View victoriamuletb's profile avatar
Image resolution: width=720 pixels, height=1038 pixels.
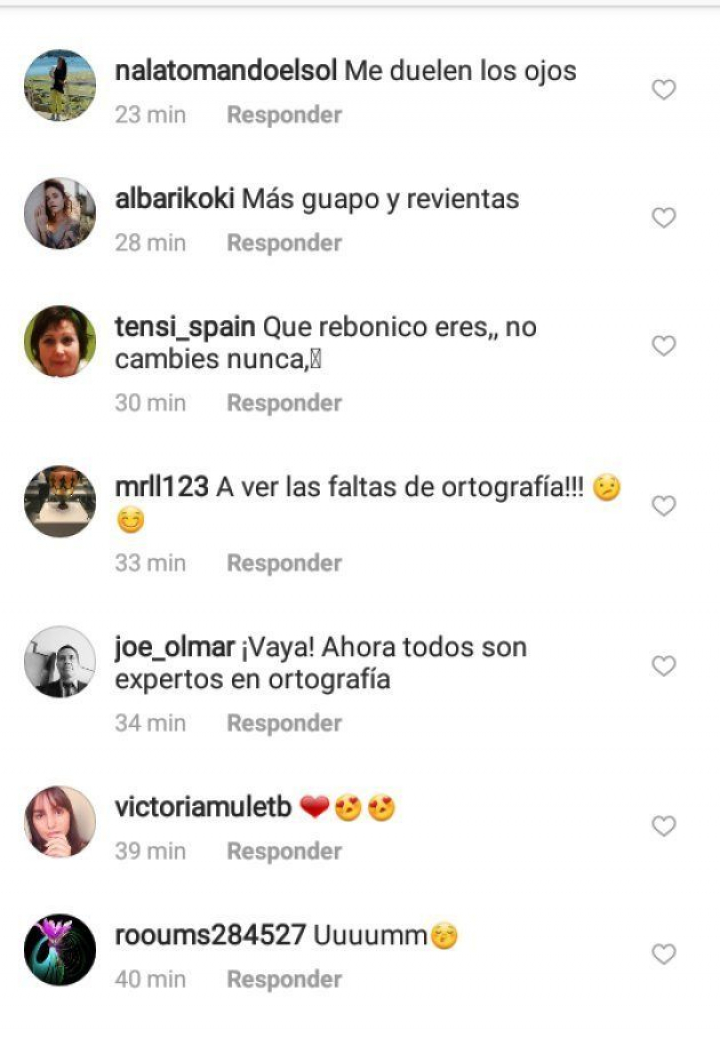pos(60,822)
